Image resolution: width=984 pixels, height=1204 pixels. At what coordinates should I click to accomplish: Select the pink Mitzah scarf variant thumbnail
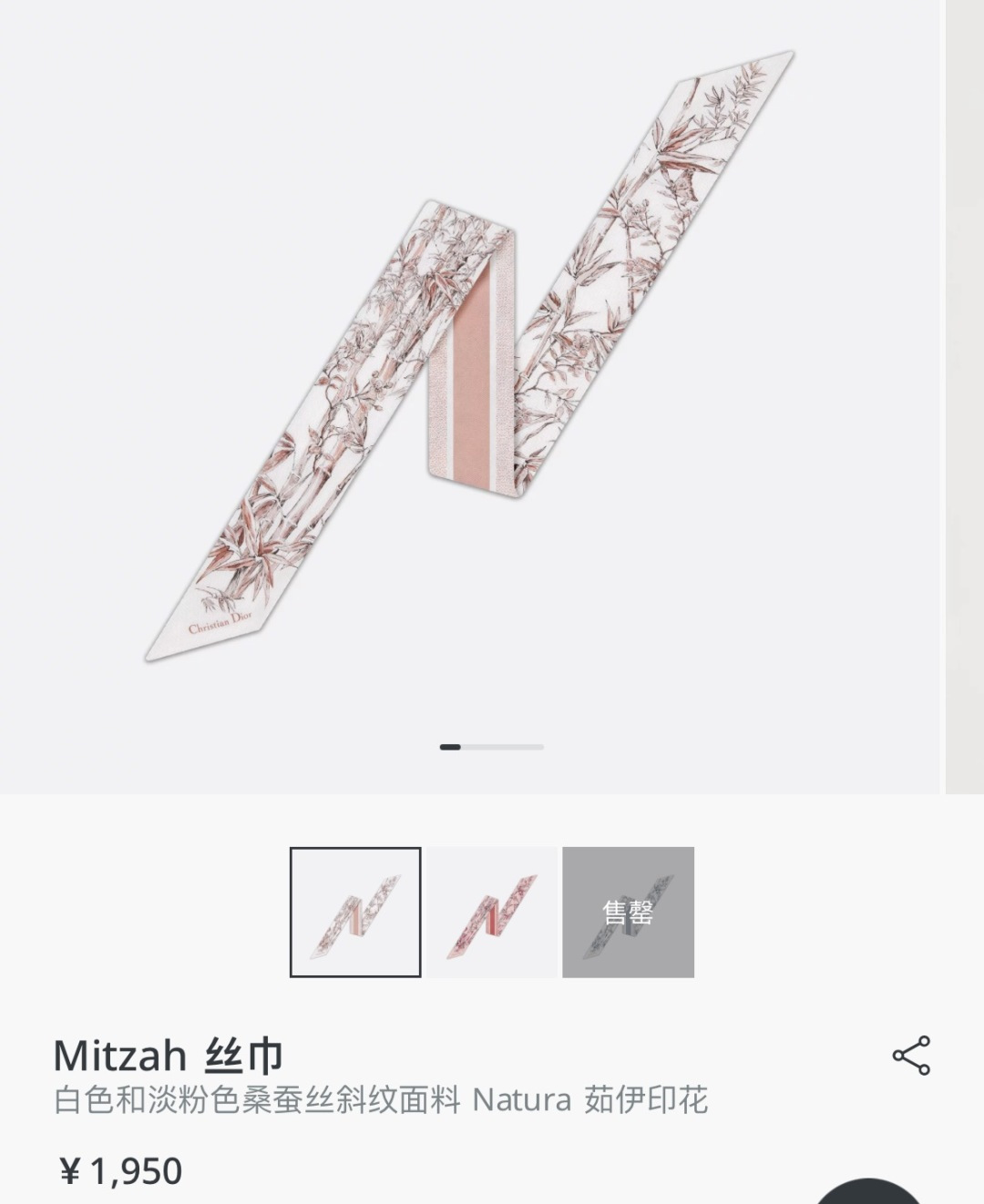[x=492, y=912]
